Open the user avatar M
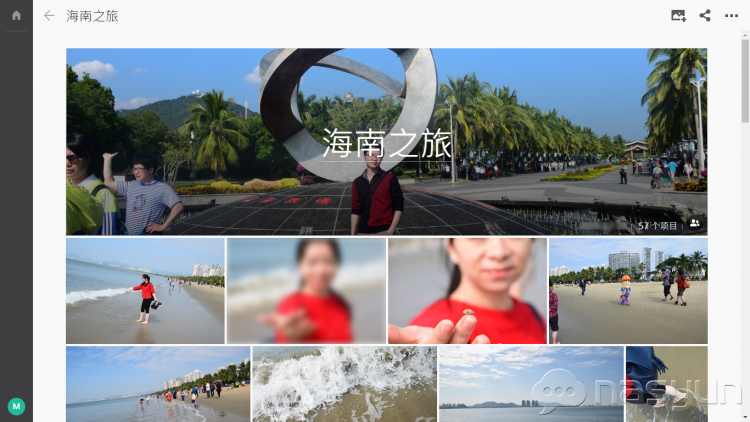 click(x=16, y=406)
